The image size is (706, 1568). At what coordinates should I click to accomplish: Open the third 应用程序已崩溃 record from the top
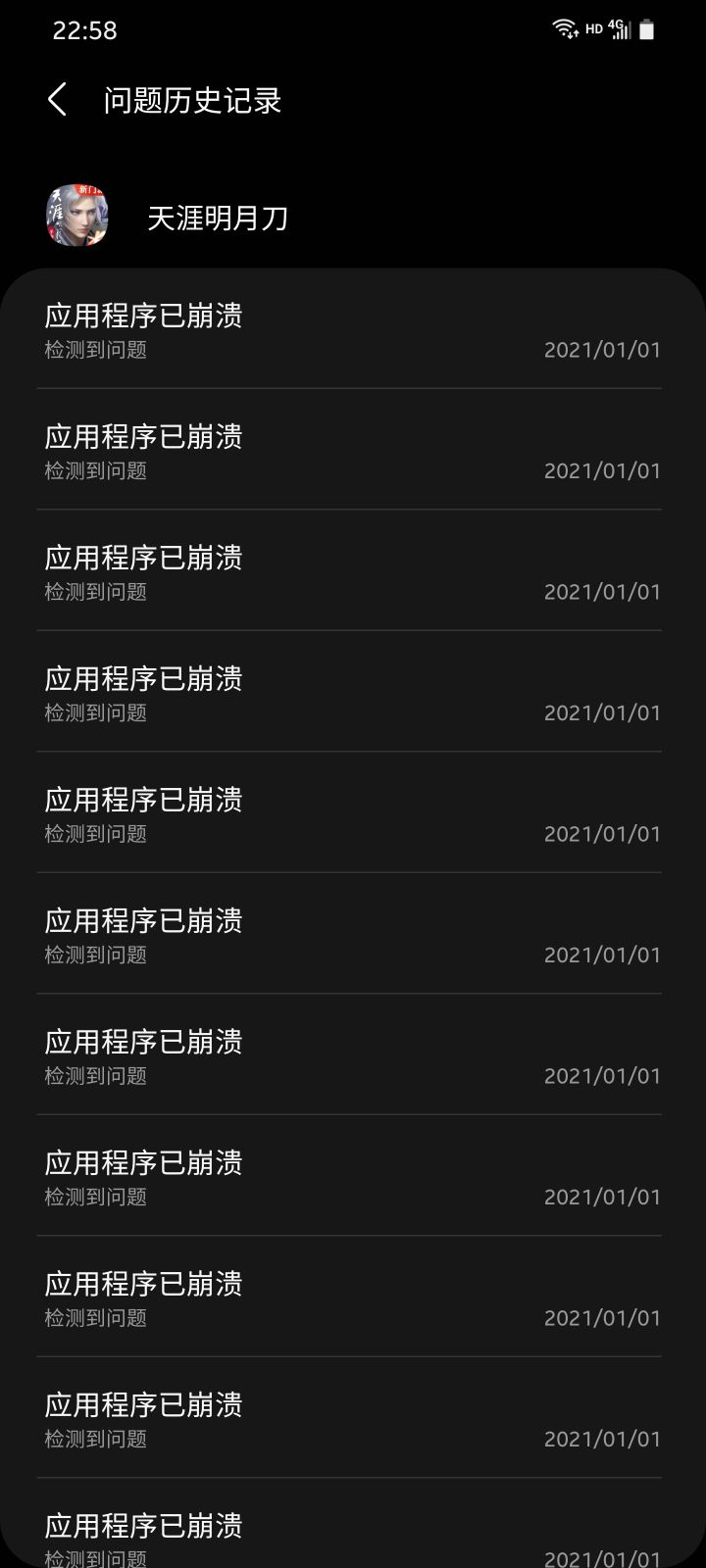coord(353,570)
